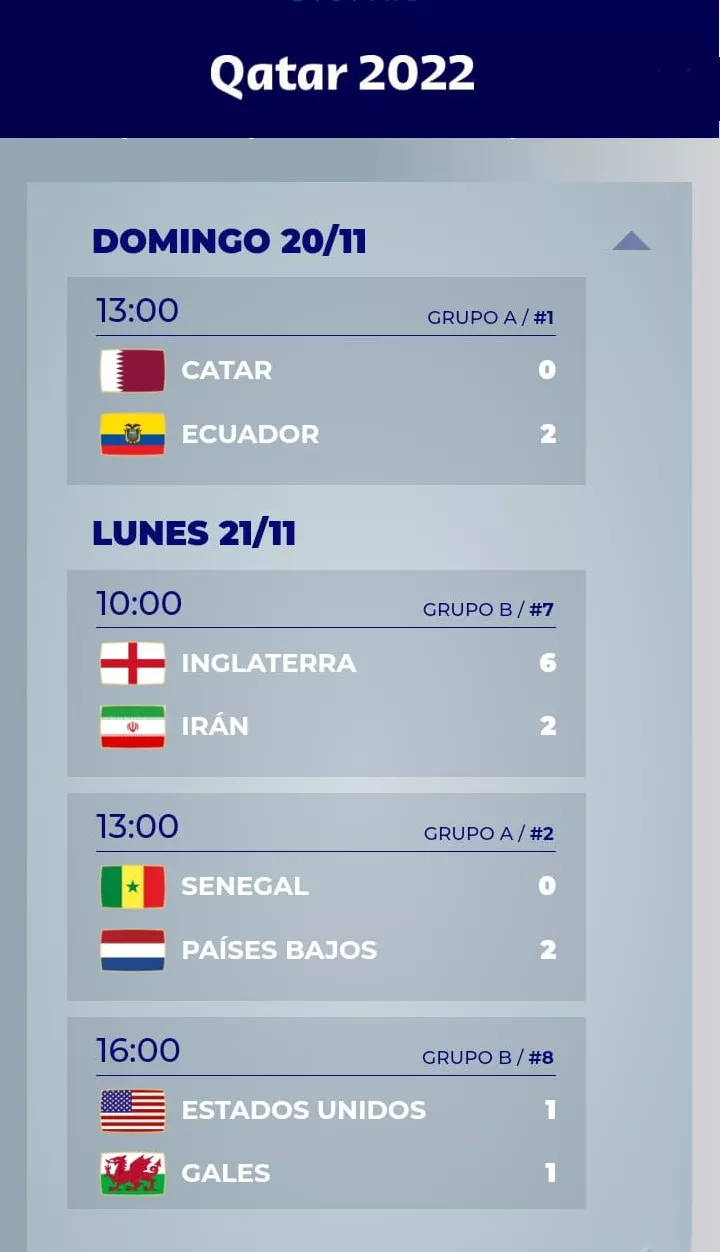Collapse the DOMINGO 20/11 section
This screenshot has width=720, height=1252.
(x=631, y=240)
